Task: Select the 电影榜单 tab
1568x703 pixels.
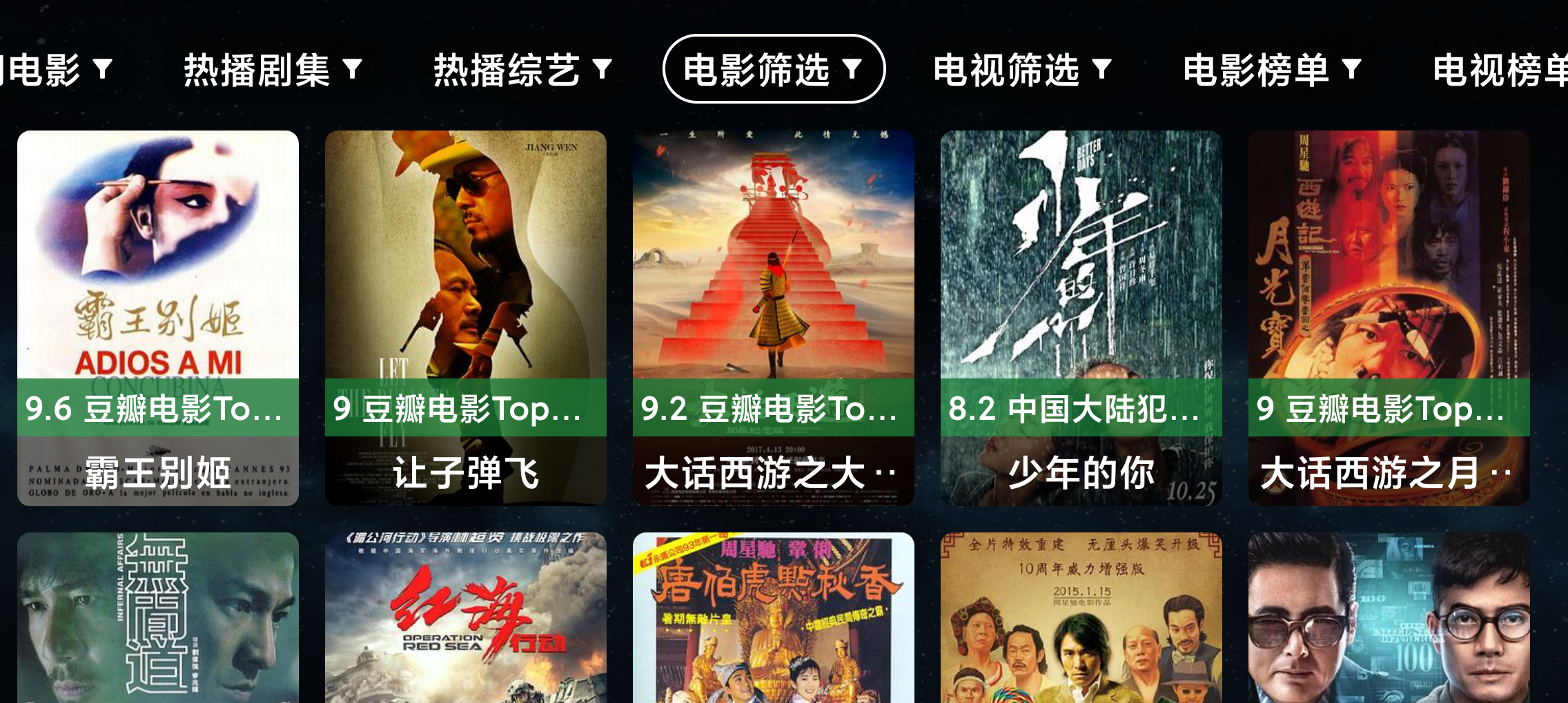Action: coord(1272,70)
